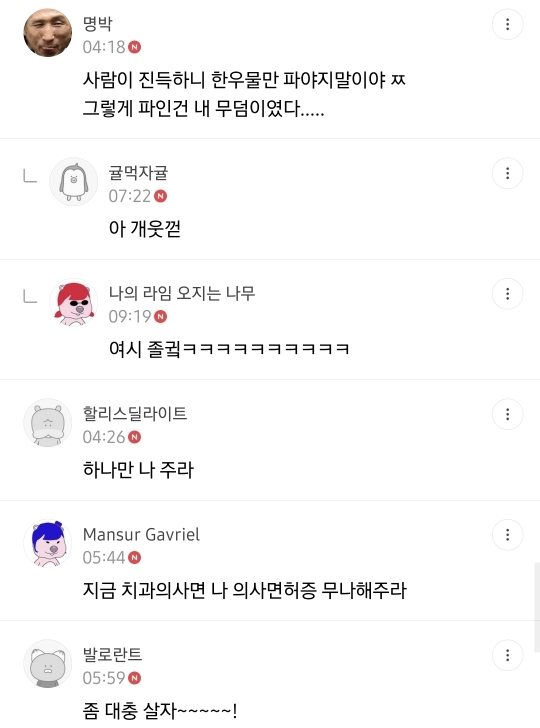Open options for 할리스딜라이트's comment
540x728 pixels.
507,414
